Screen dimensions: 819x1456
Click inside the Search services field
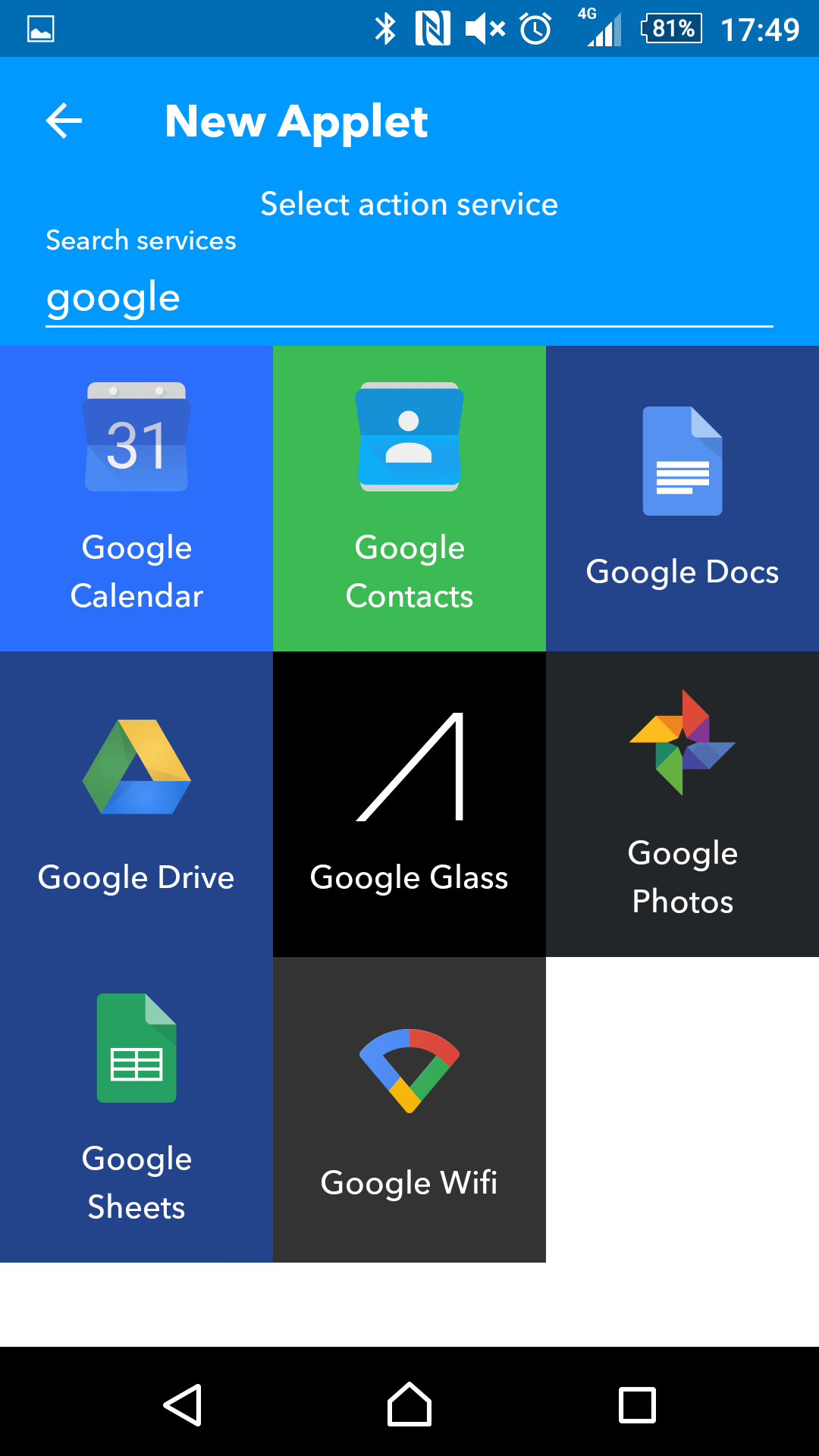tap(409, 297)
